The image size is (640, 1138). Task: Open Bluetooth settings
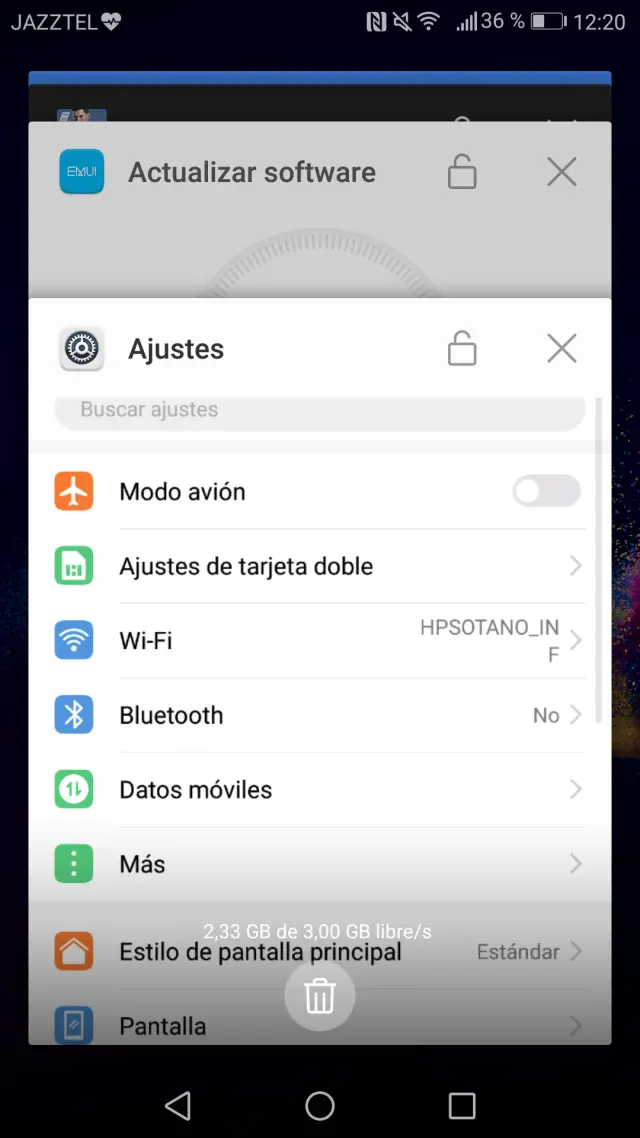click(x=320, y=715)
